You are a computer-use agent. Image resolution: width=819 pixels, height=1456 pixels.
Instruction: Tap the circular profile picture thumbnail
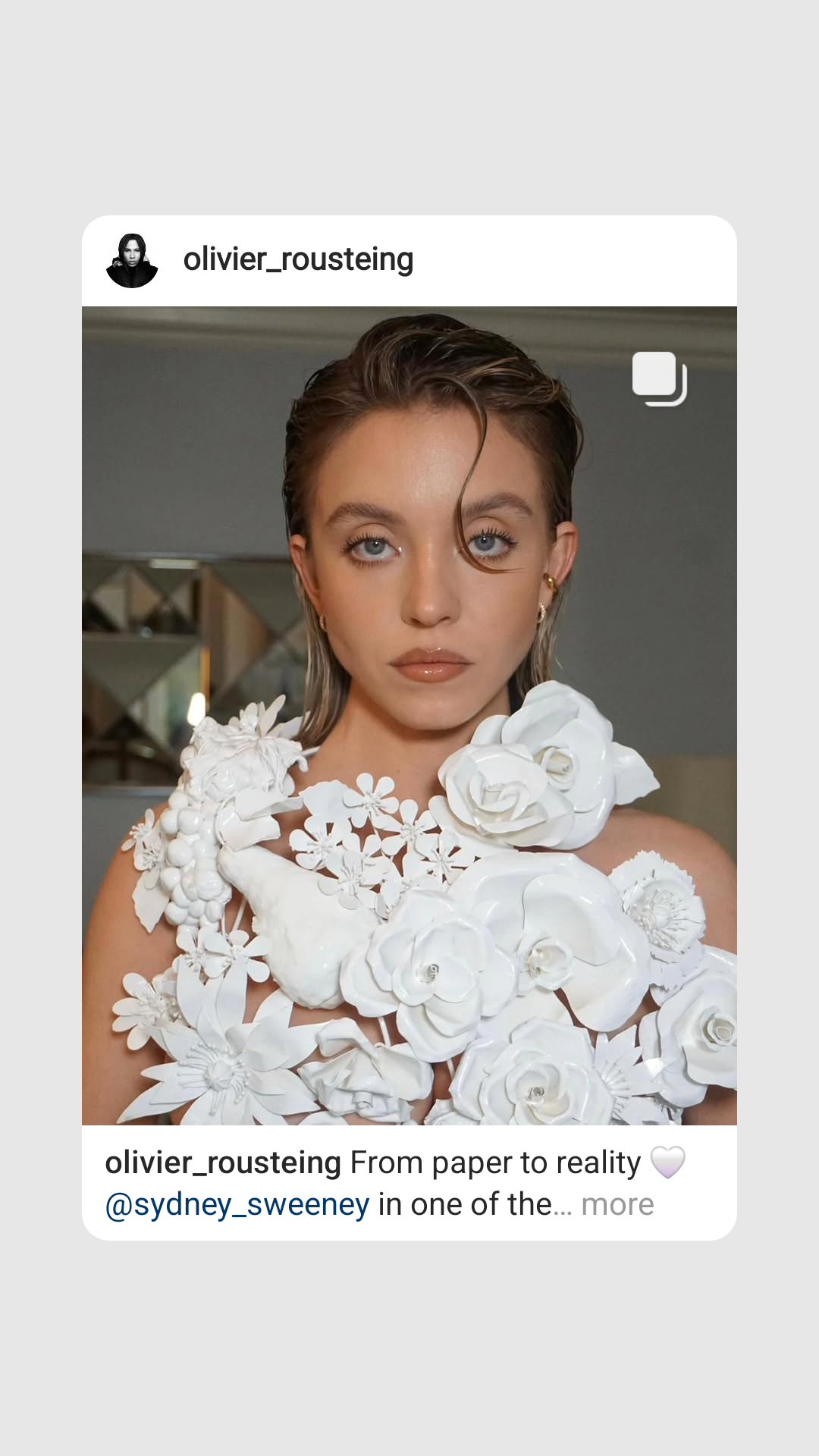point(133,259)
